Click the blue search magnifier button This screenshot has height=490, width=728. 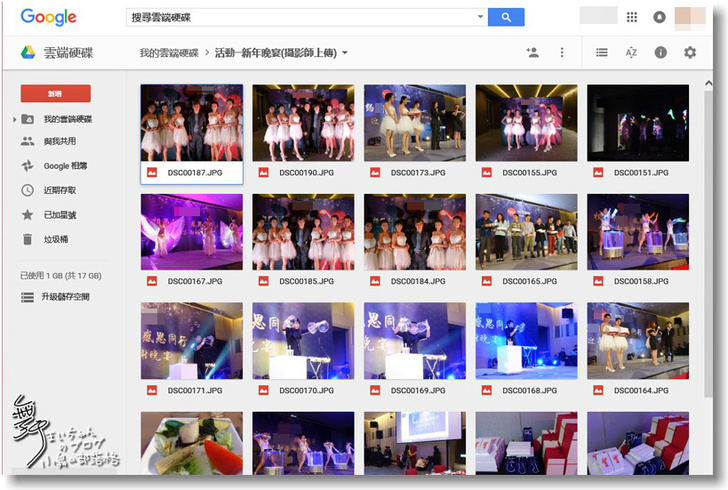(506, 17)
